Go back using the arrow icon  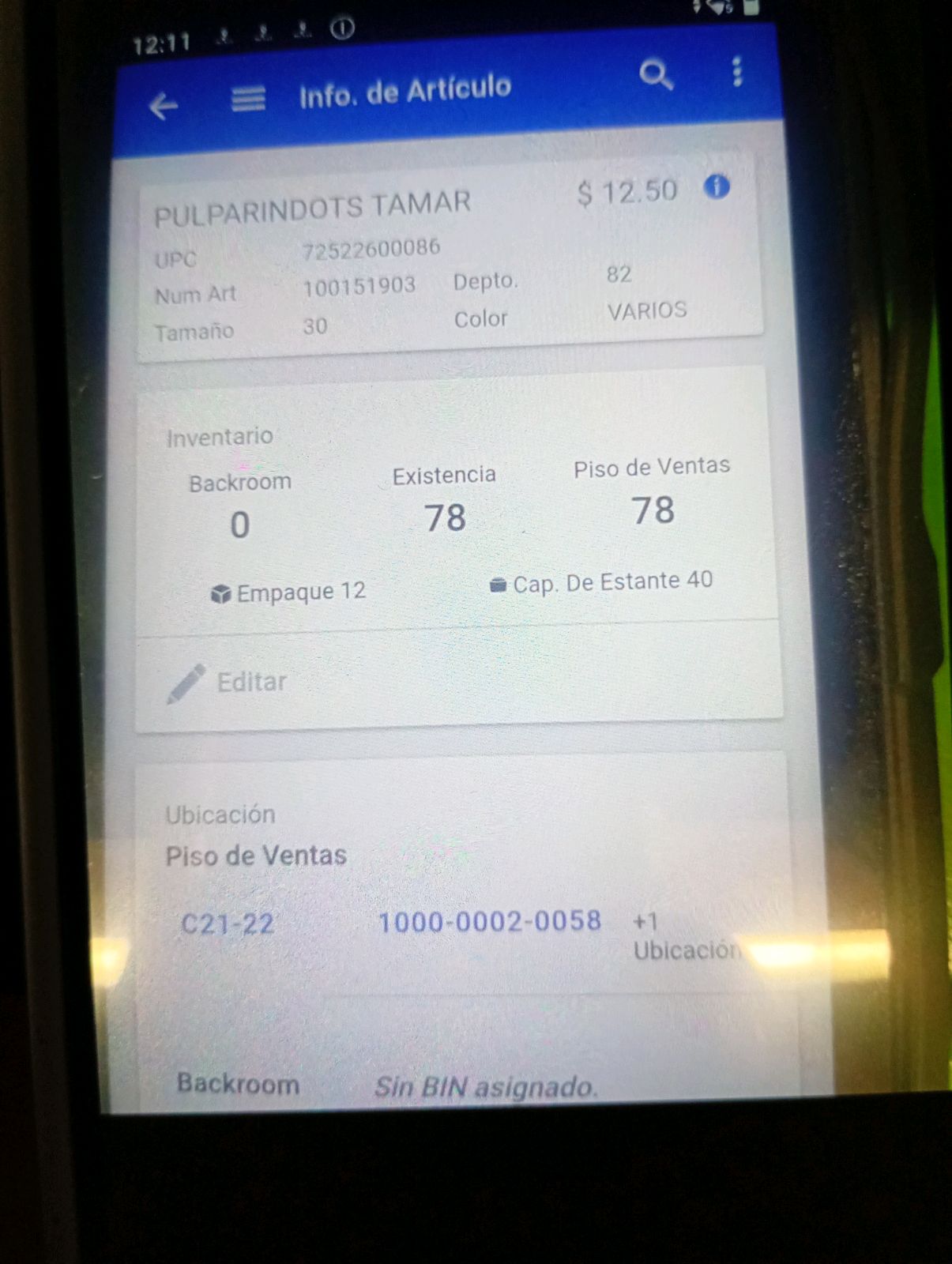coord(164,106)
